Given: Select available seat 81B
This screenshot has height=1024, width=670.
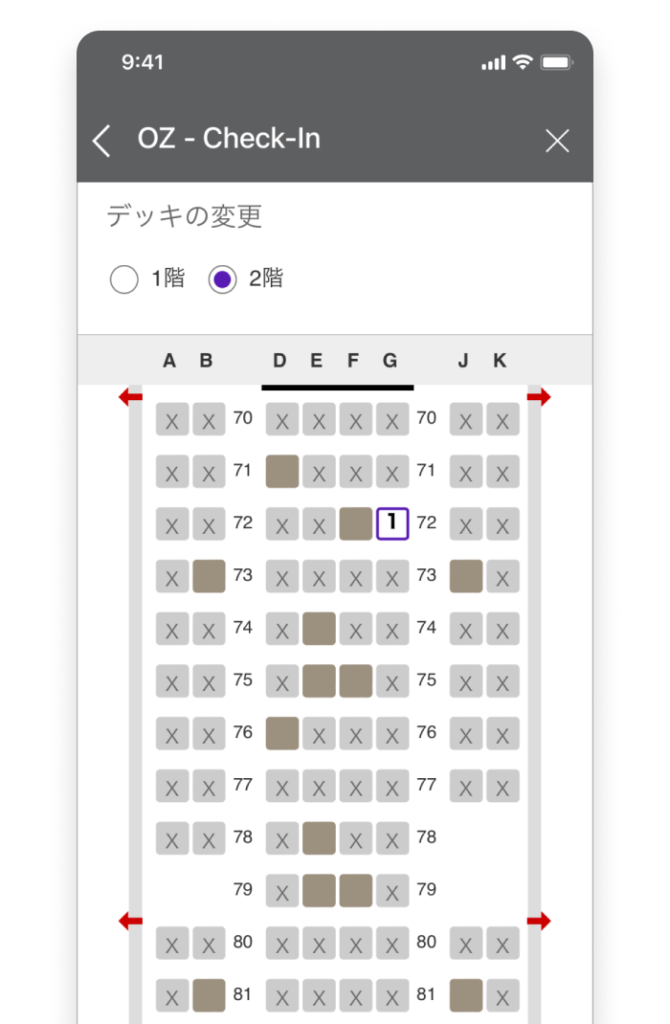Looking at the screenshot, I should click(x=209, y=995).
